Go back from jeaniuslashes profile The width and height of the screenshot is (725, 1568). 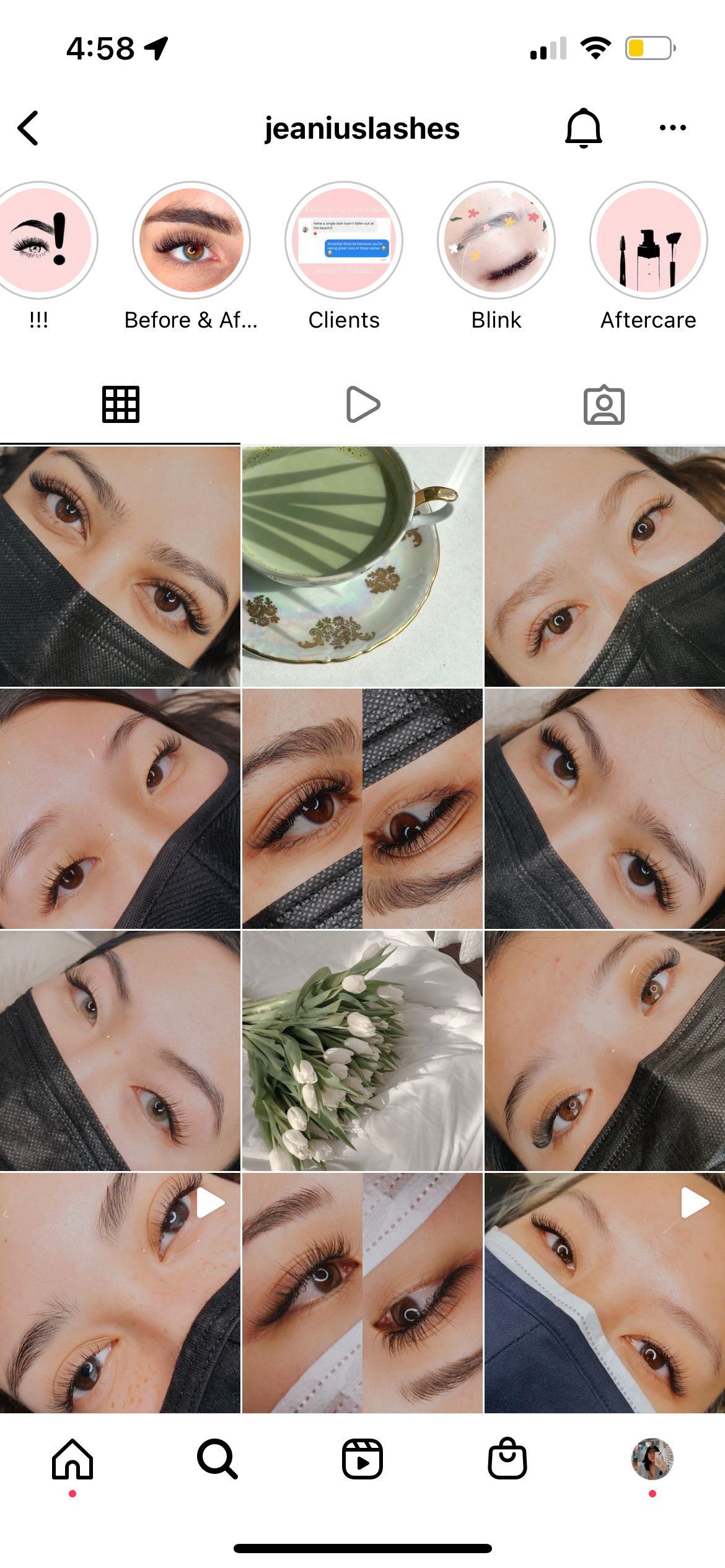click(29, 128)
